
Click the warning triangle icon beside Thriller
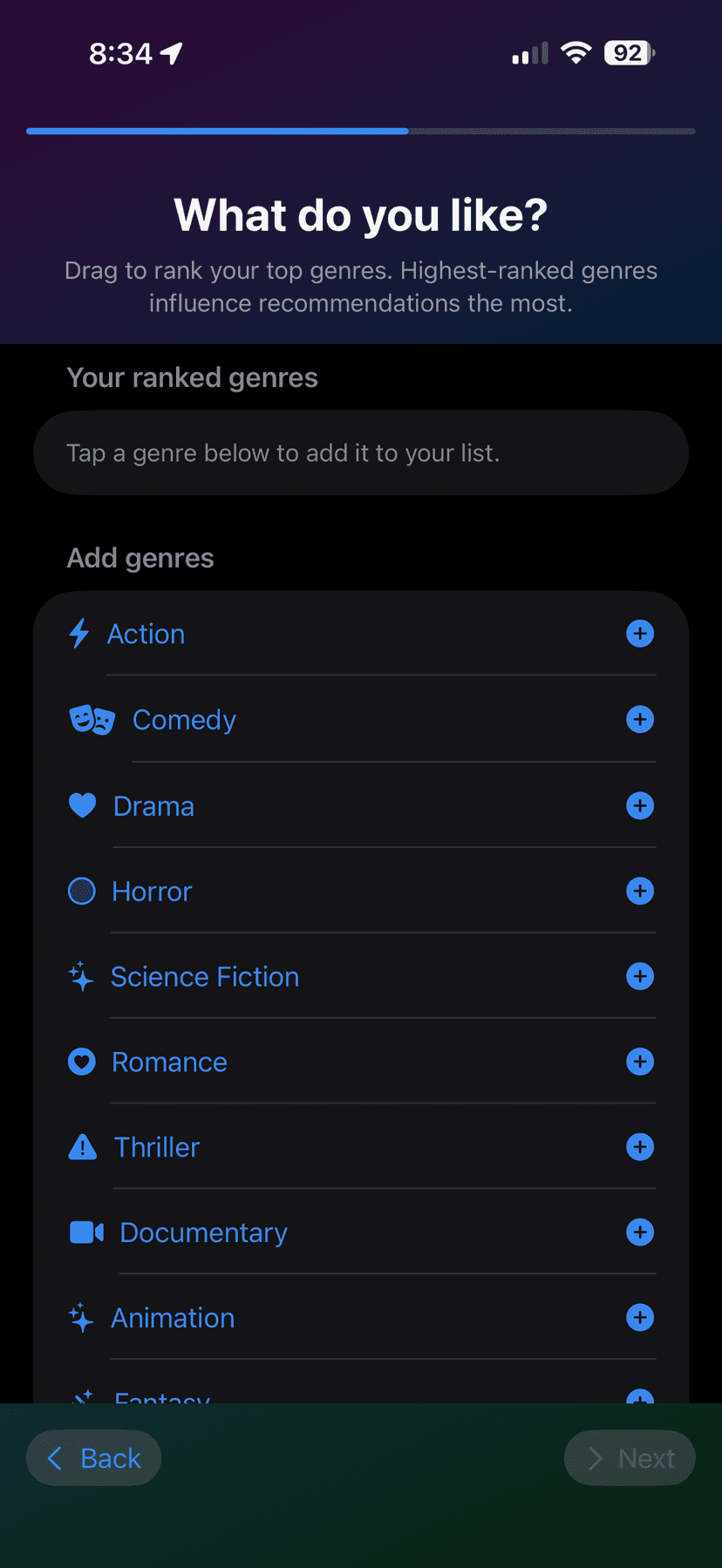click(81, 1147)
